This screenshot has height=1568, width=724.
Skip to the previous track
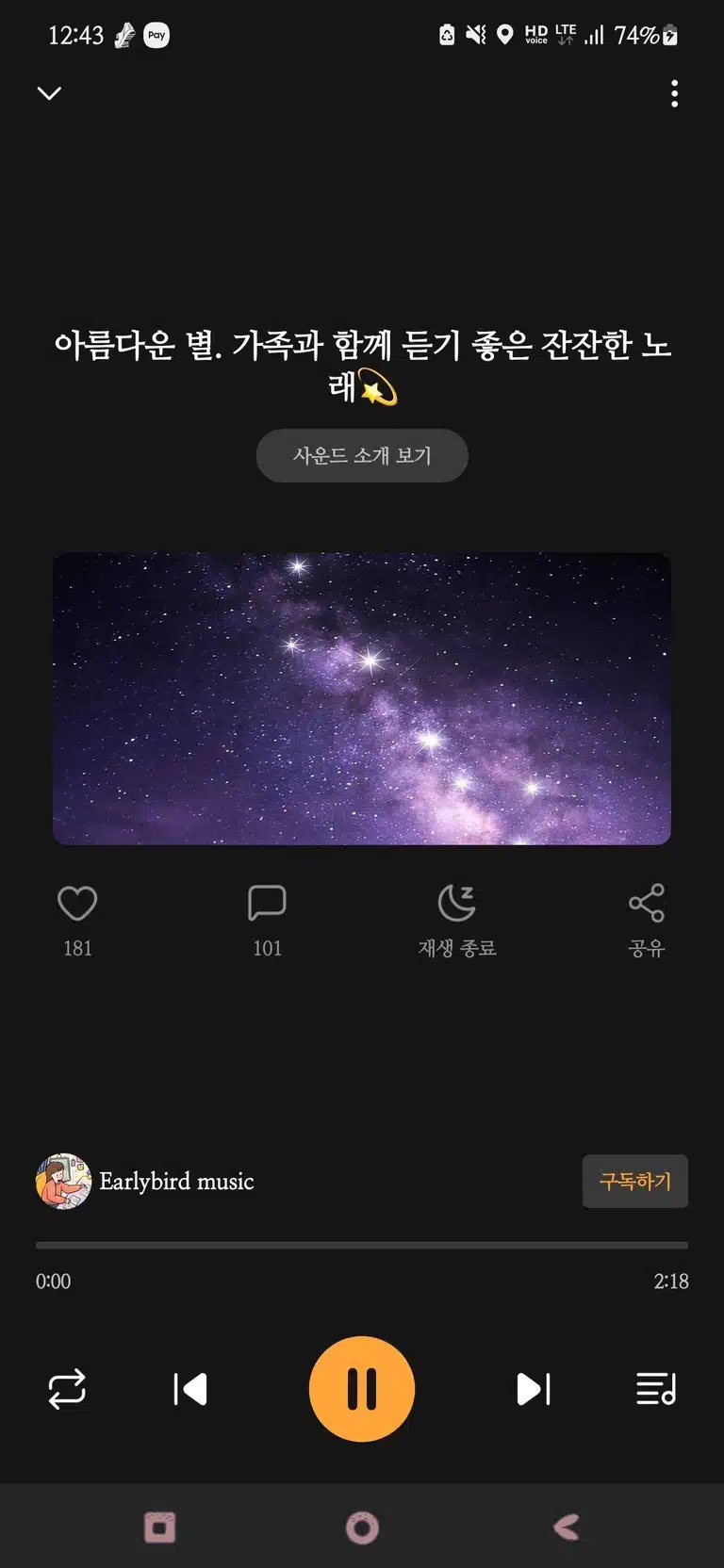click(x=190, y=1389)
